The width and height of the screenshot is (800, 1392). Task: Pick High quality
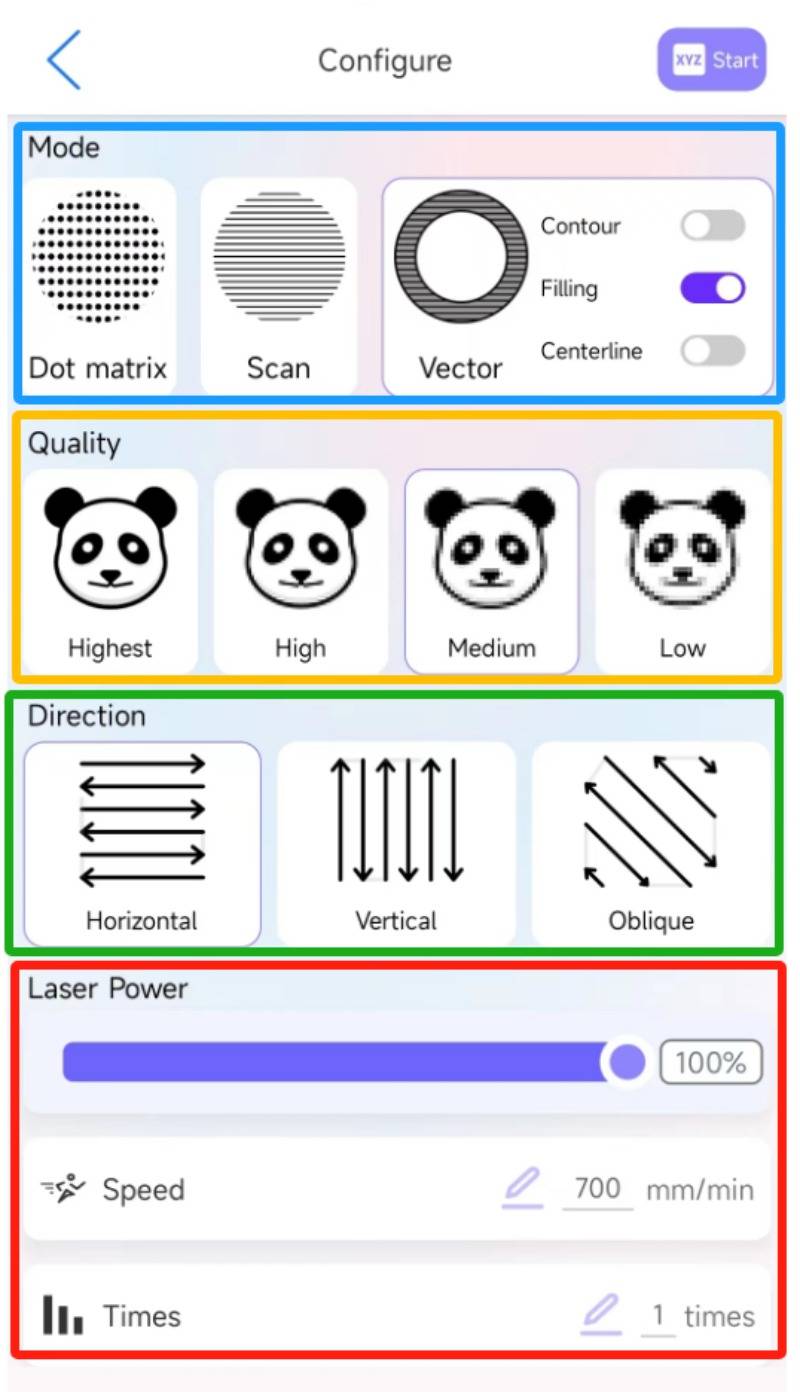(301, 571)
